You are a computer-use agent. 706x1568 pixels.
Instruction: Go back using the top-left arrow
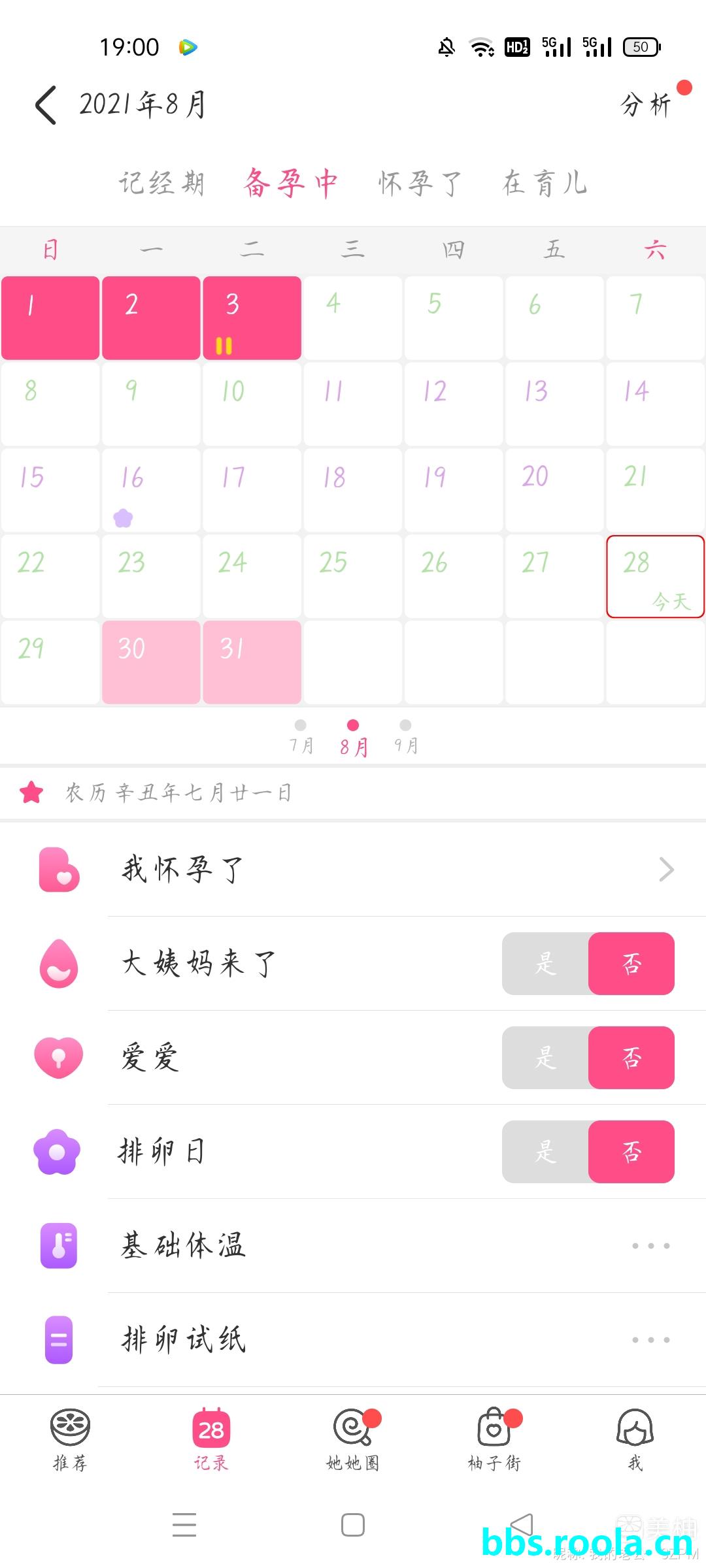coord(46,105)
